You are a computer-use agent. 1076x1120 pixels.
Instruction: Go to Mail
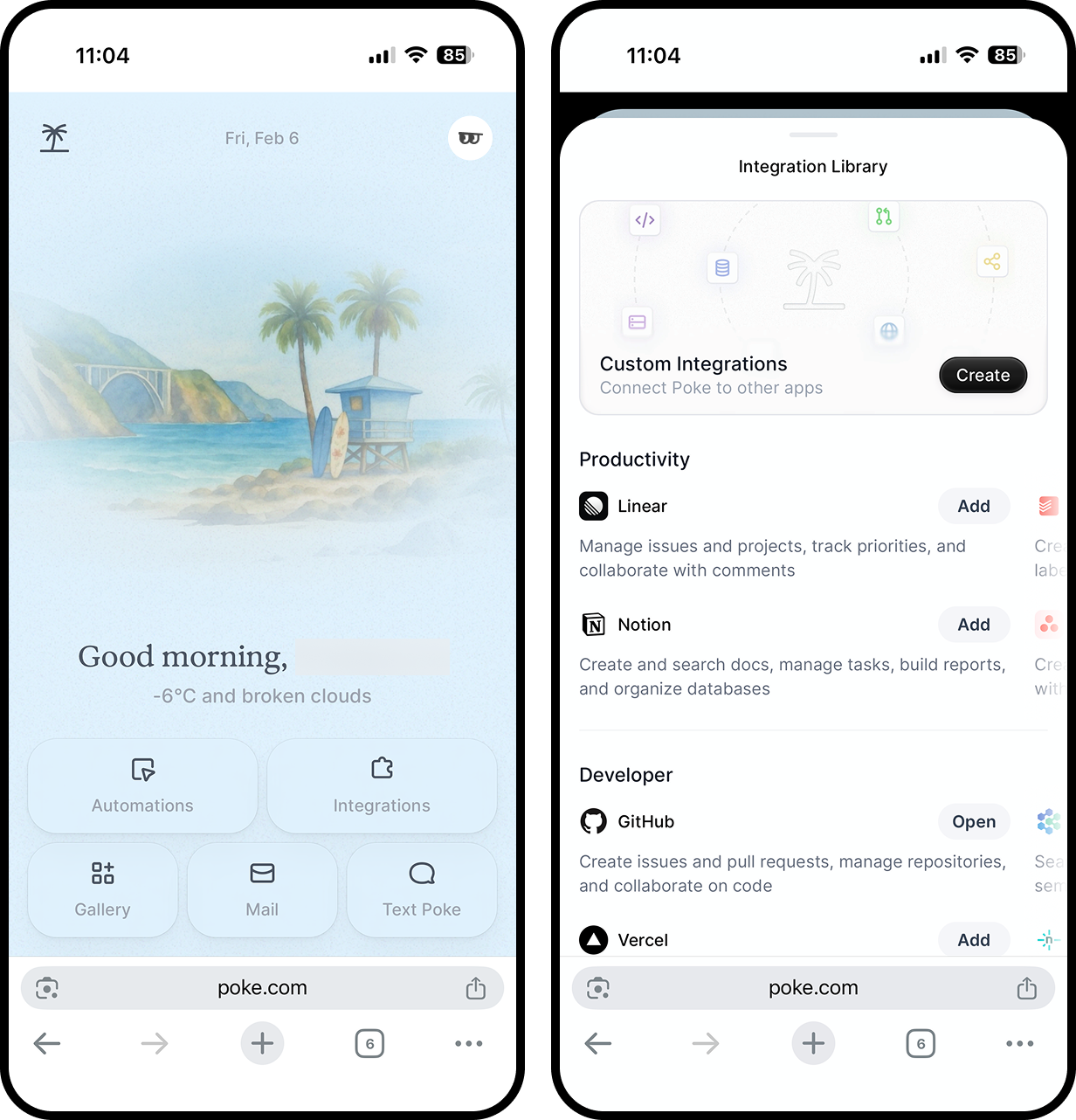[262, 889]
